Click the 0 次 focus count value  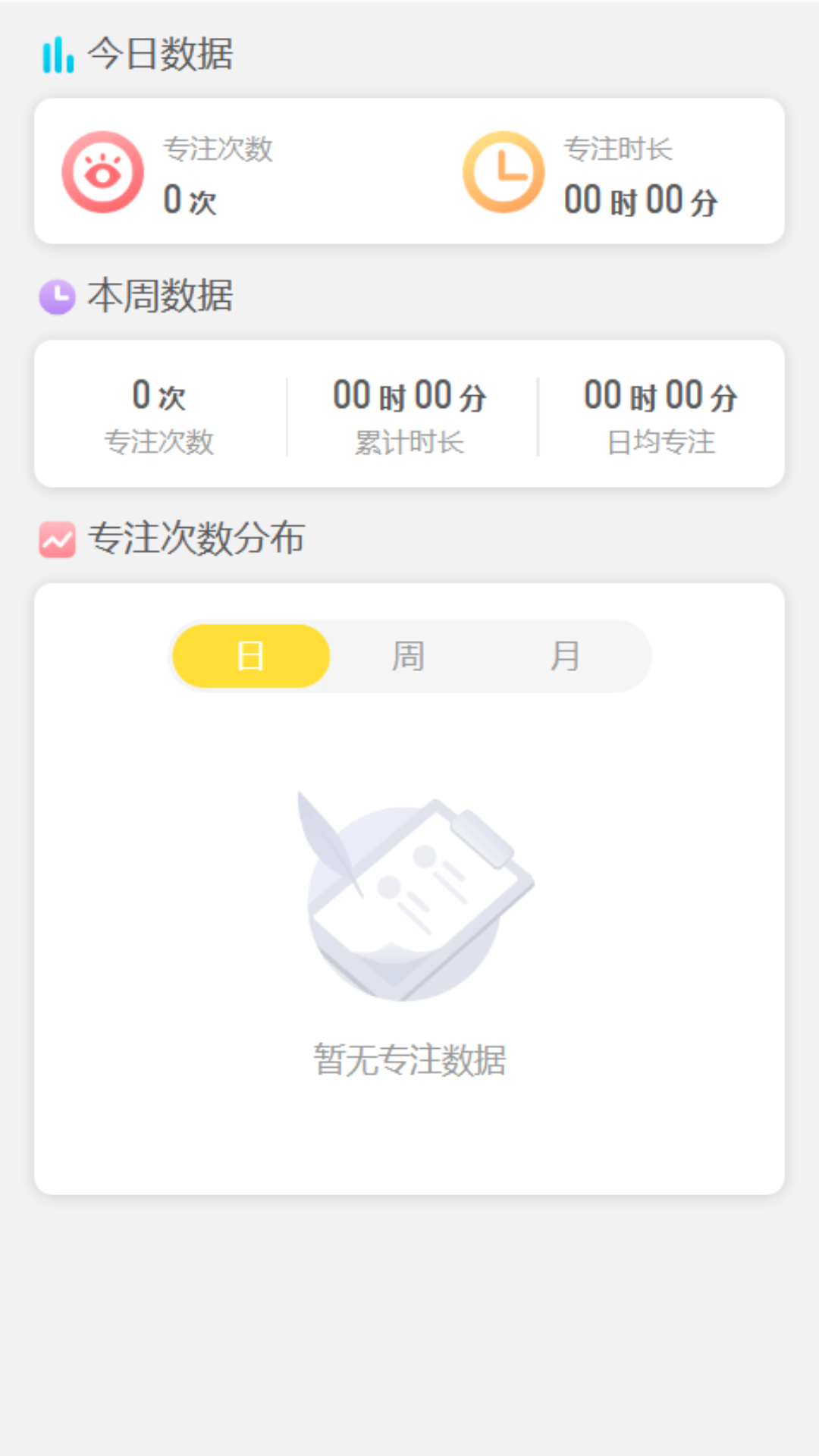[159, 394]
